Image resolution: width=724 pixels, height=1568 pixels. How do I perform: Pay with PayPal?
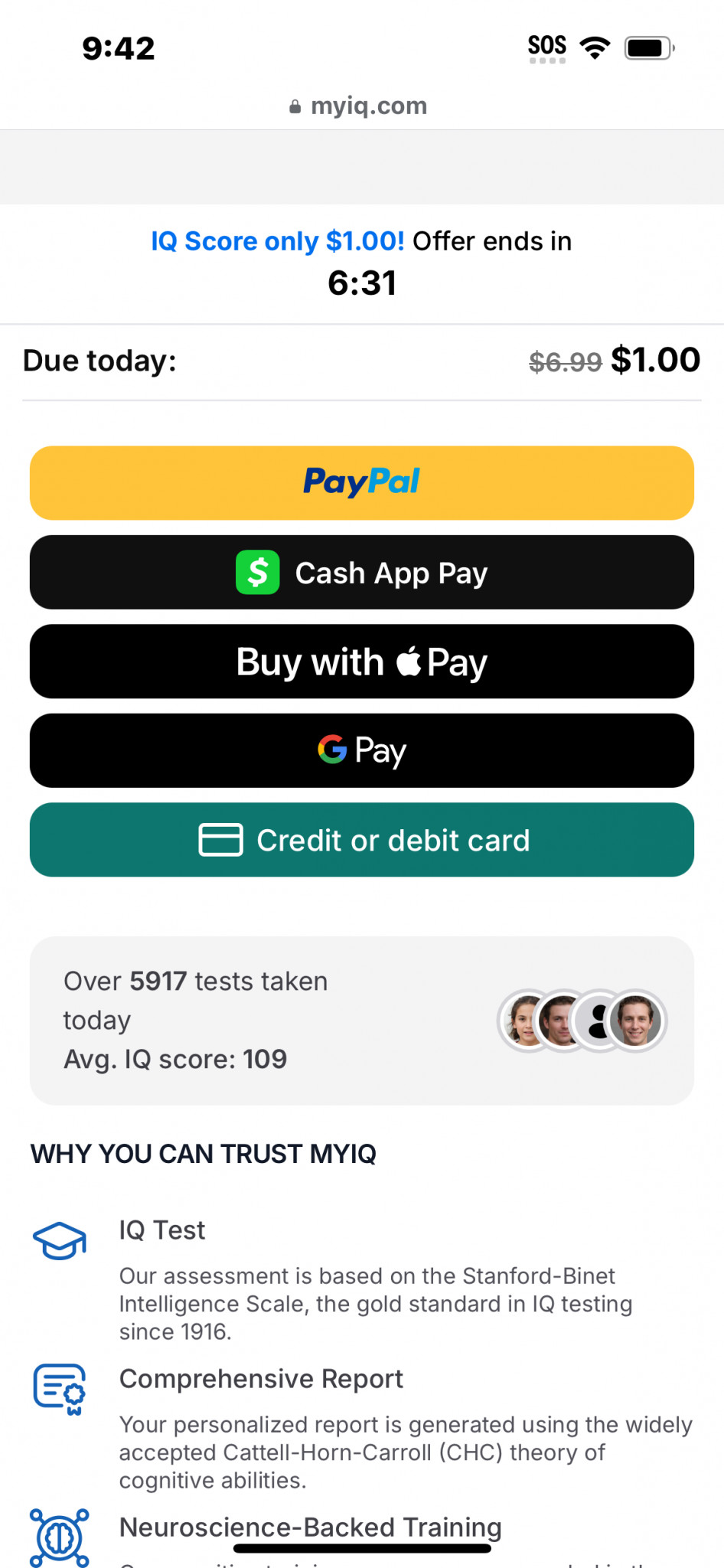click(361, 482)
